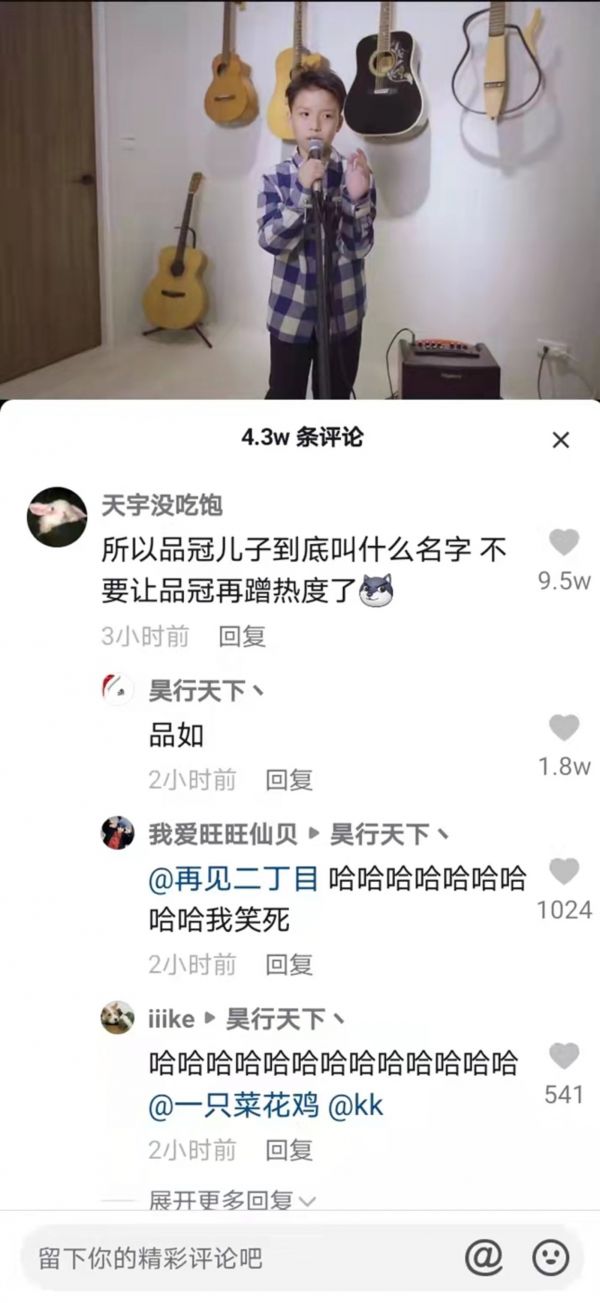The width and height of the screenshot is (600, 1303).
Task: View 我爱旺旺仙贝's profile picture
Action: coord(118,833)
